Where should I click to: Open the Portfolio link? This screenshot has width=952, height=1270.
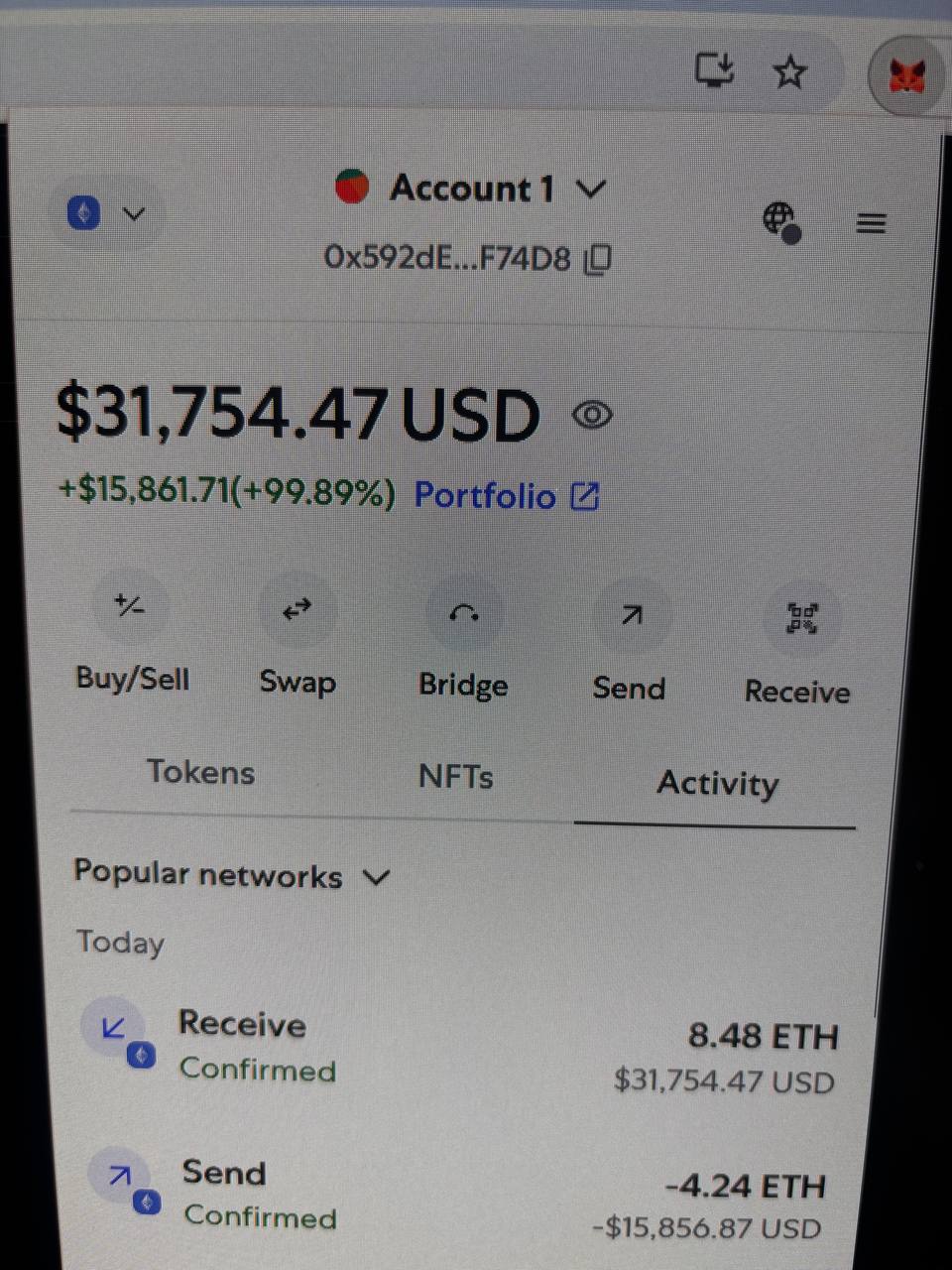click(506, 495)
